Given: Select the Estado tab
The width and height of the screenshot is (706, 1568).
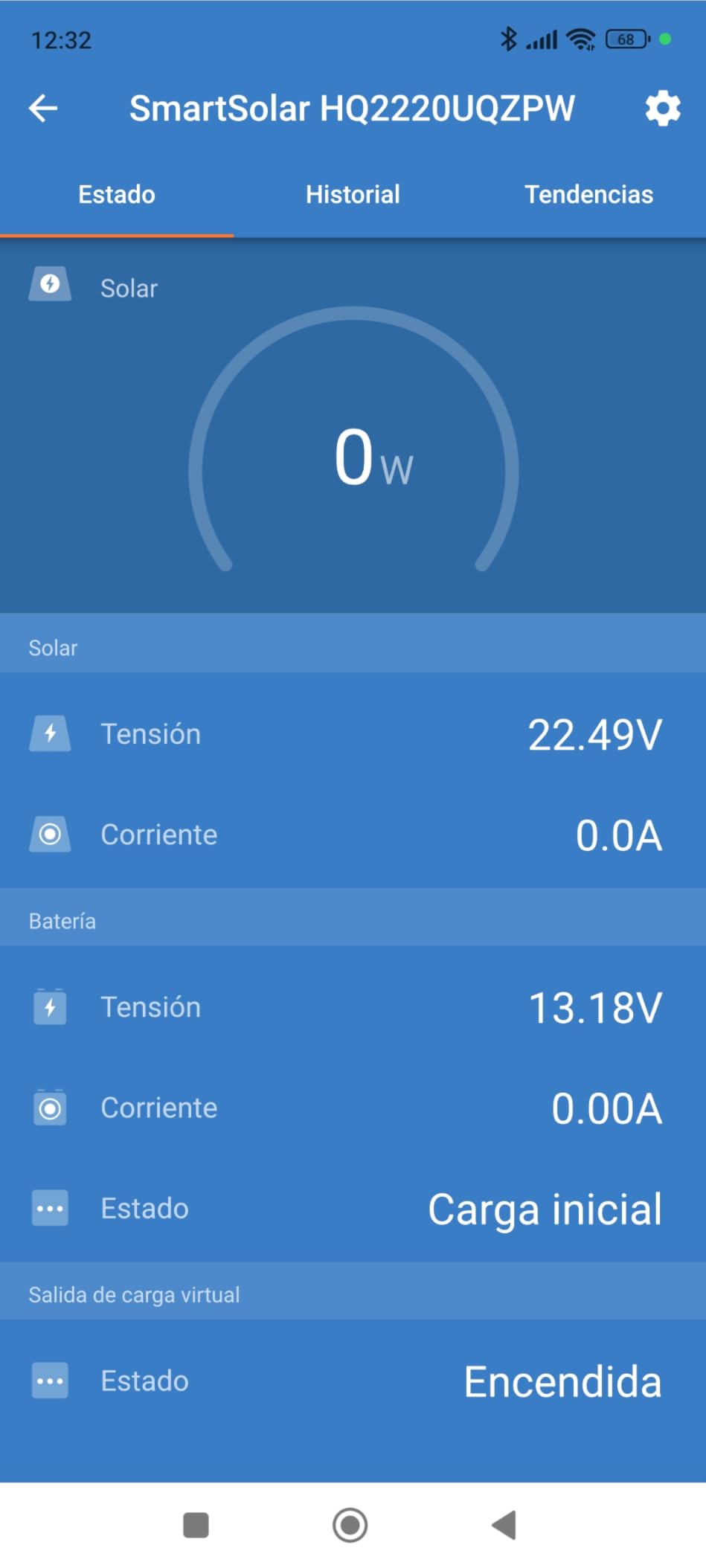Looking at the screenshot, I should (x=117, y=195).
